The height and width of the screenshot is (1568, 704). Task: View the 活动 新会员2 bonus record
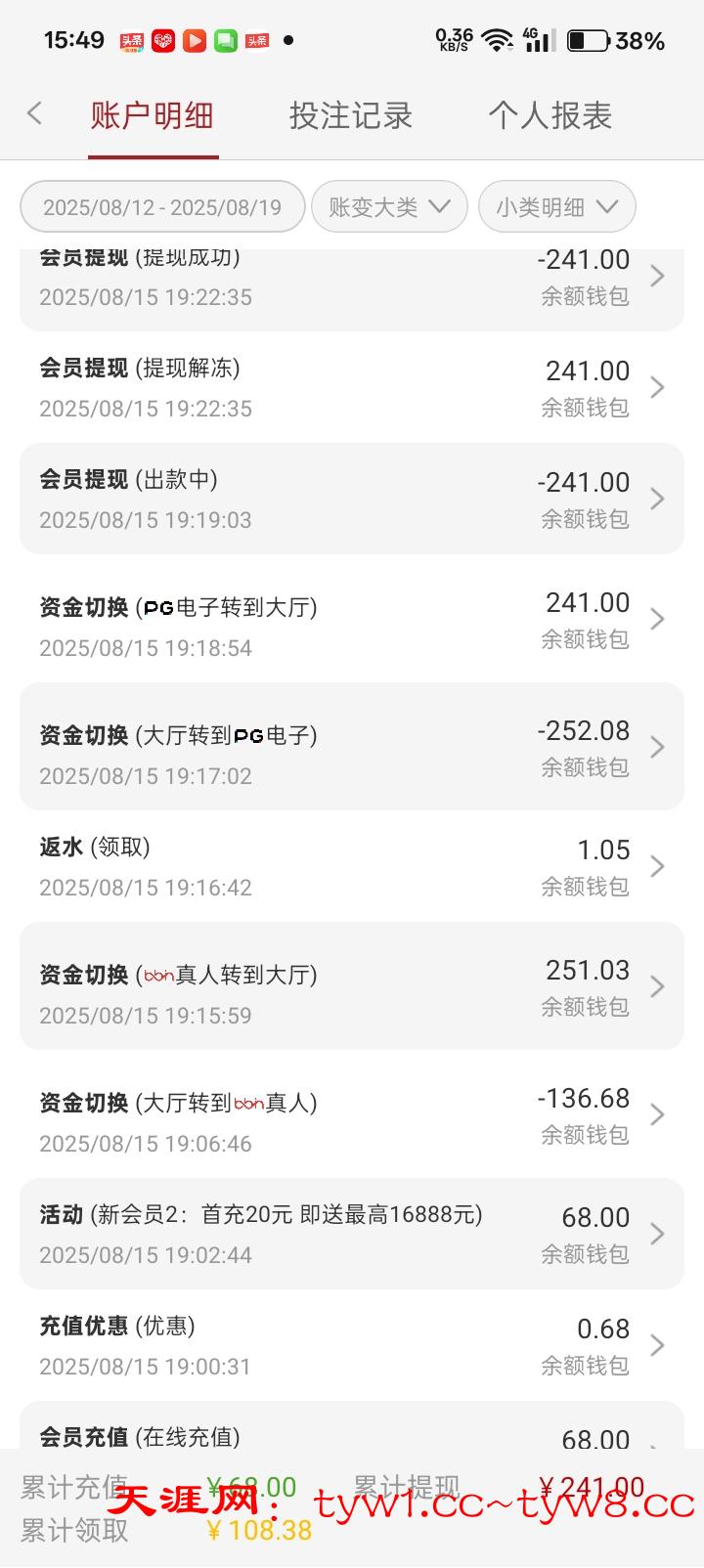(351, 1234)
